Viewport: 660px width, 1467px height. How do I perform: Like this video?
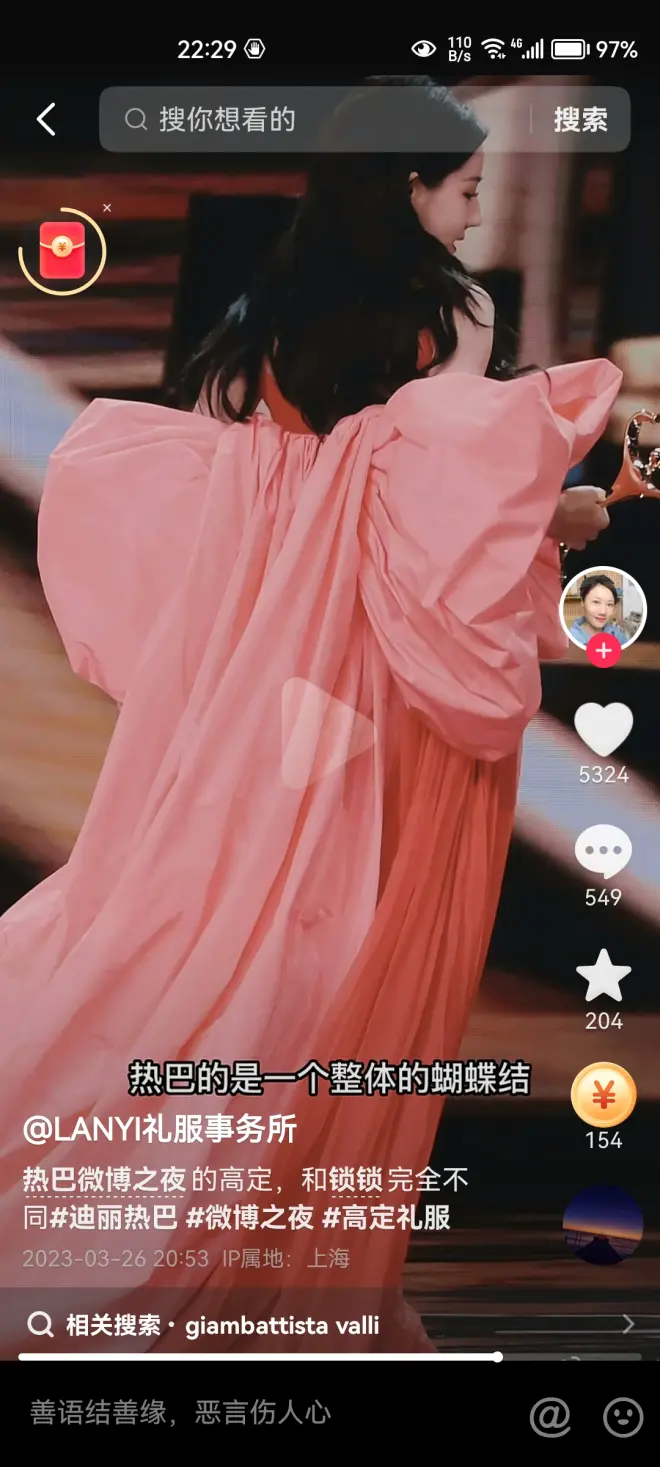coord(603,730)
